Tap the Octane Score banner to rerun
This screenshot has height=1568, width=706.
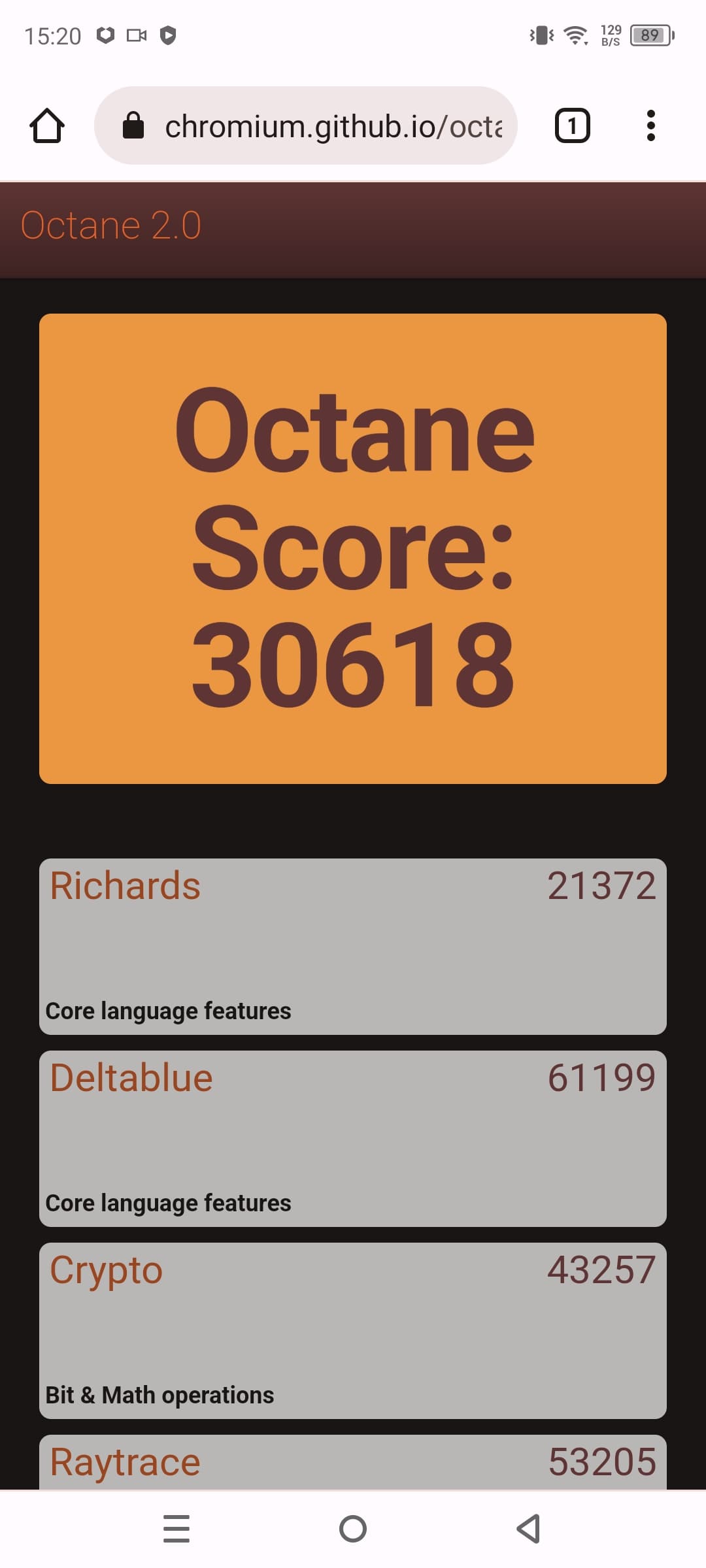pyautogui.click(x=353, y=549)
